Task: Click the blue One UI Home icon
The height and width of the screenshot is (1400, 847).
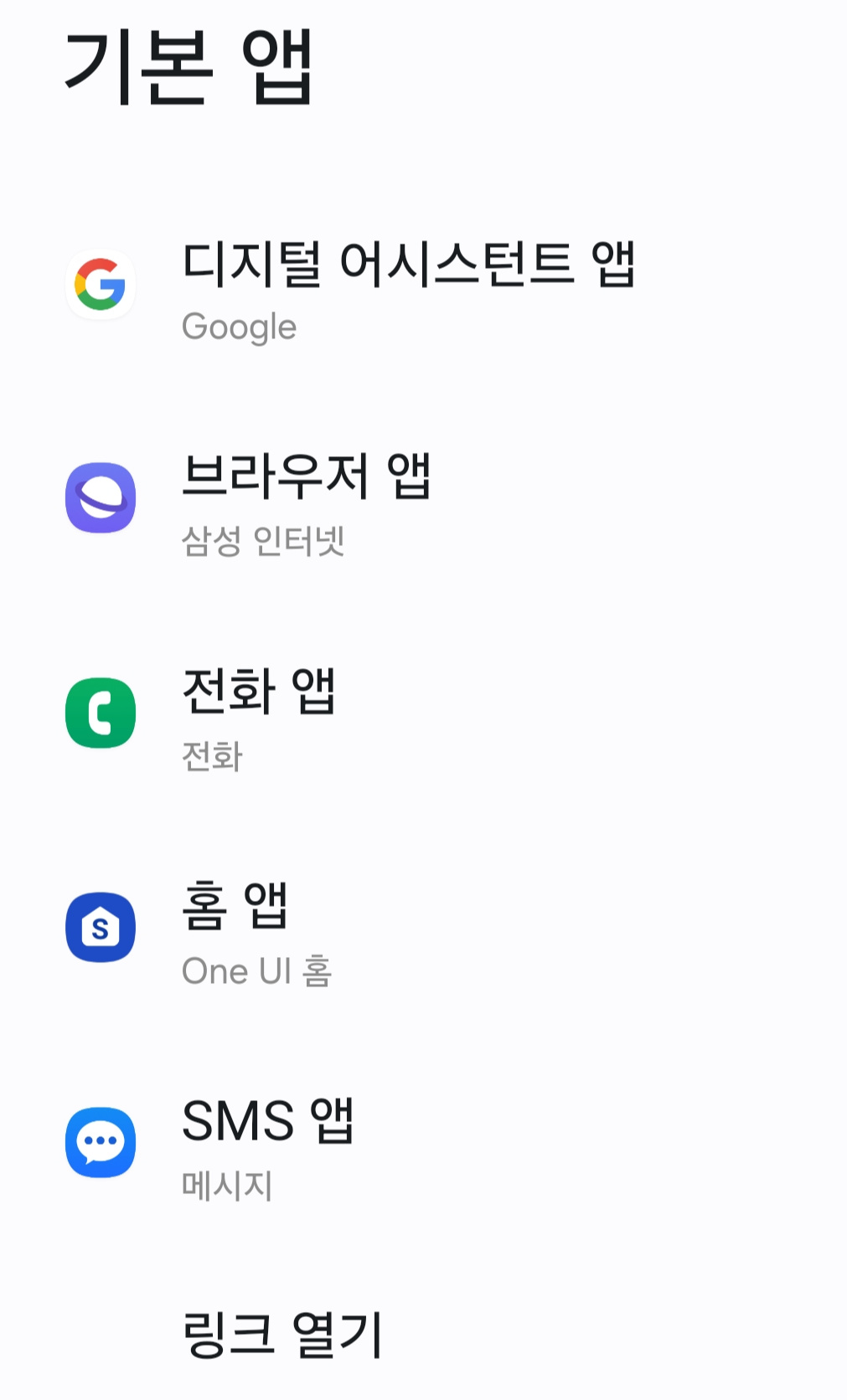Action: click(100, 928)
